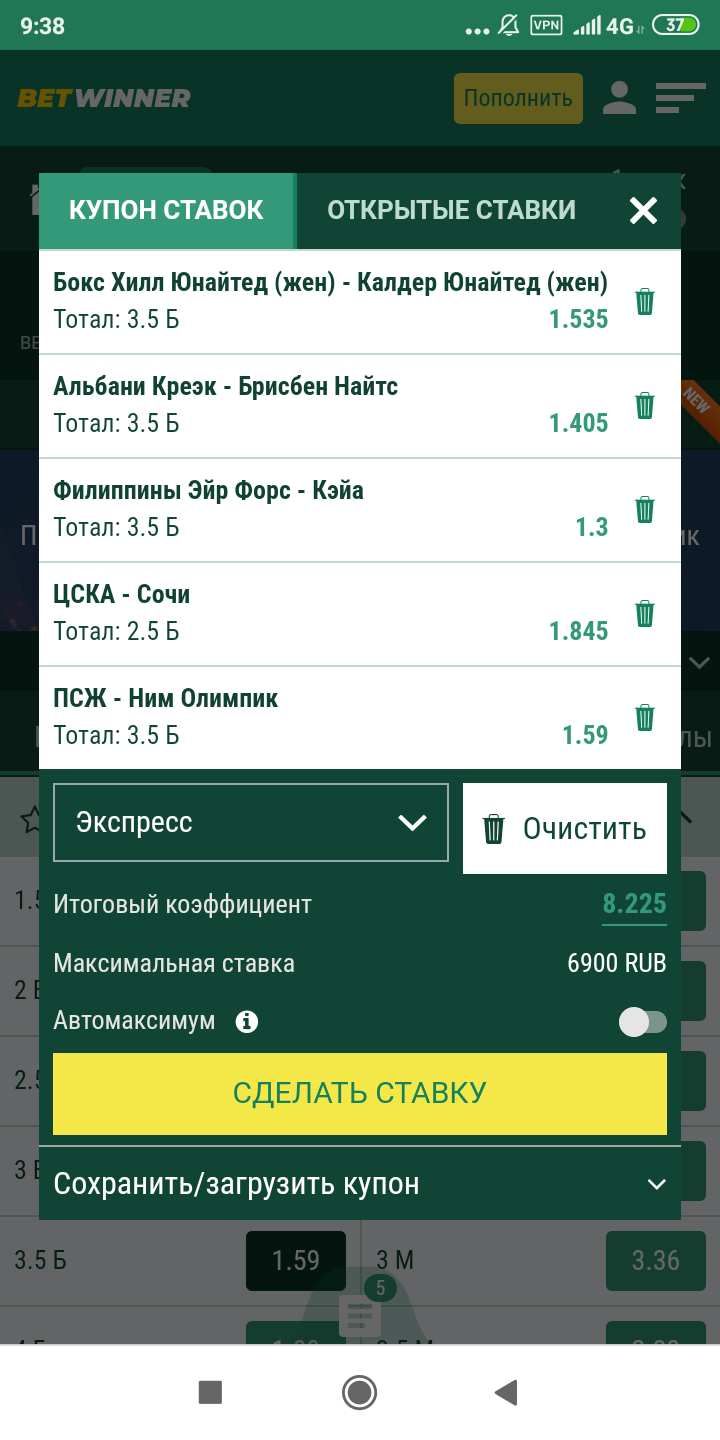Tap the yellow Сделать ставку button
720x1440 pixels.
pos(360,1093)
